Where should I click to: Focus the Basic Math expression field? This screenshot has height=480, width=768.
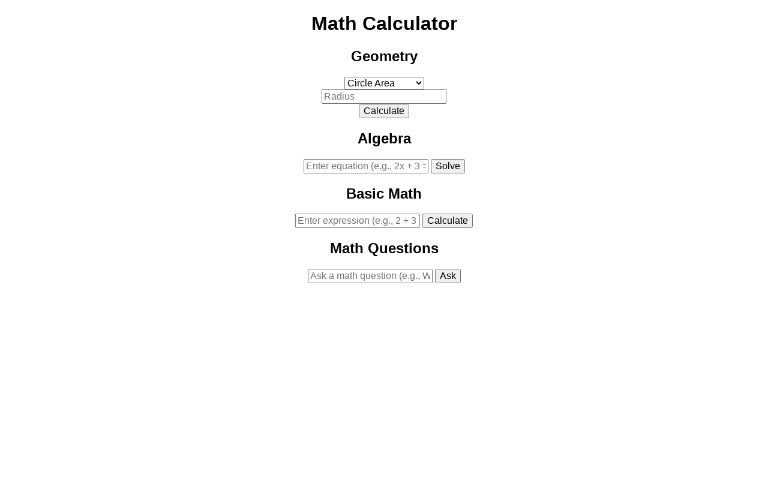pos(357,220)
